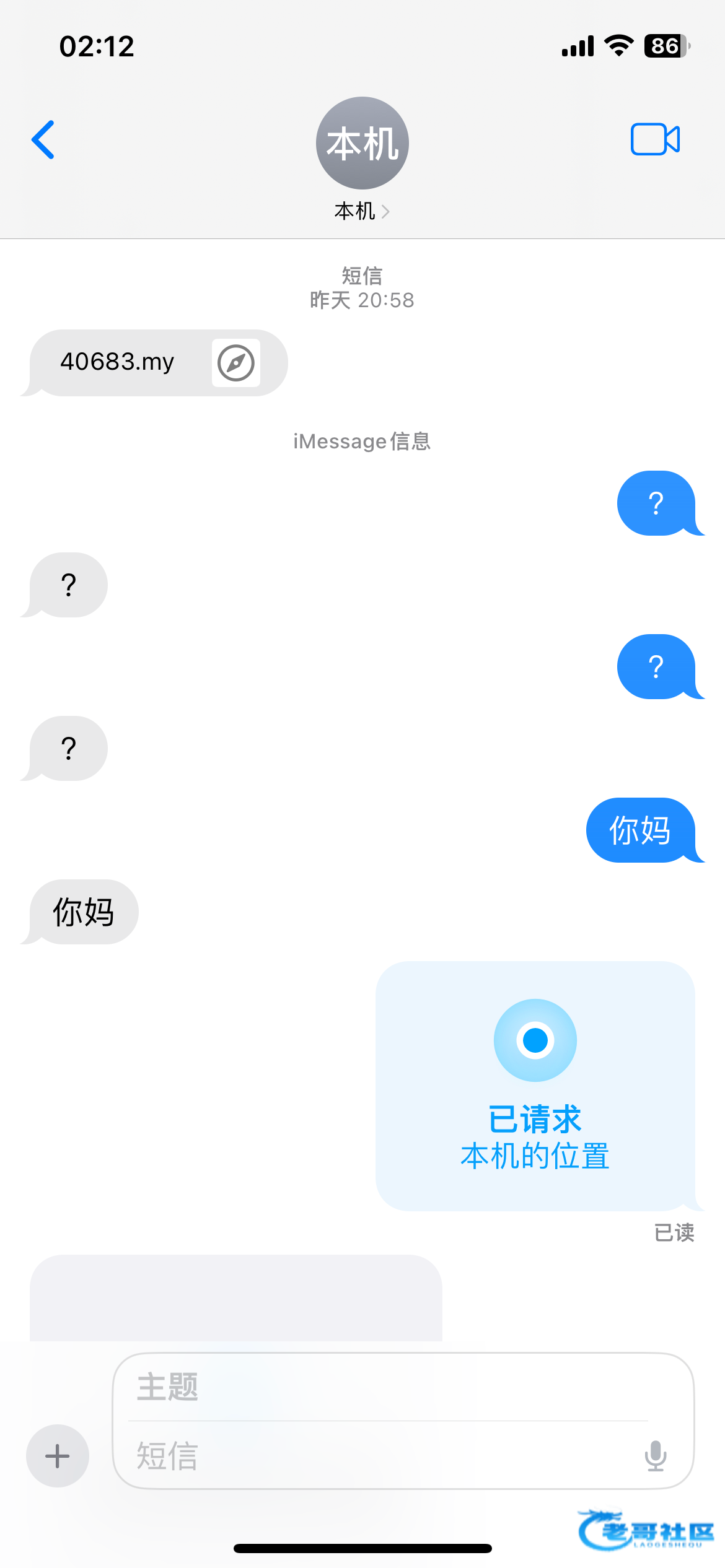Viewport: 725px width, 1568px height.
Task: Start a FaceTime video call
Action: point(655,139)
